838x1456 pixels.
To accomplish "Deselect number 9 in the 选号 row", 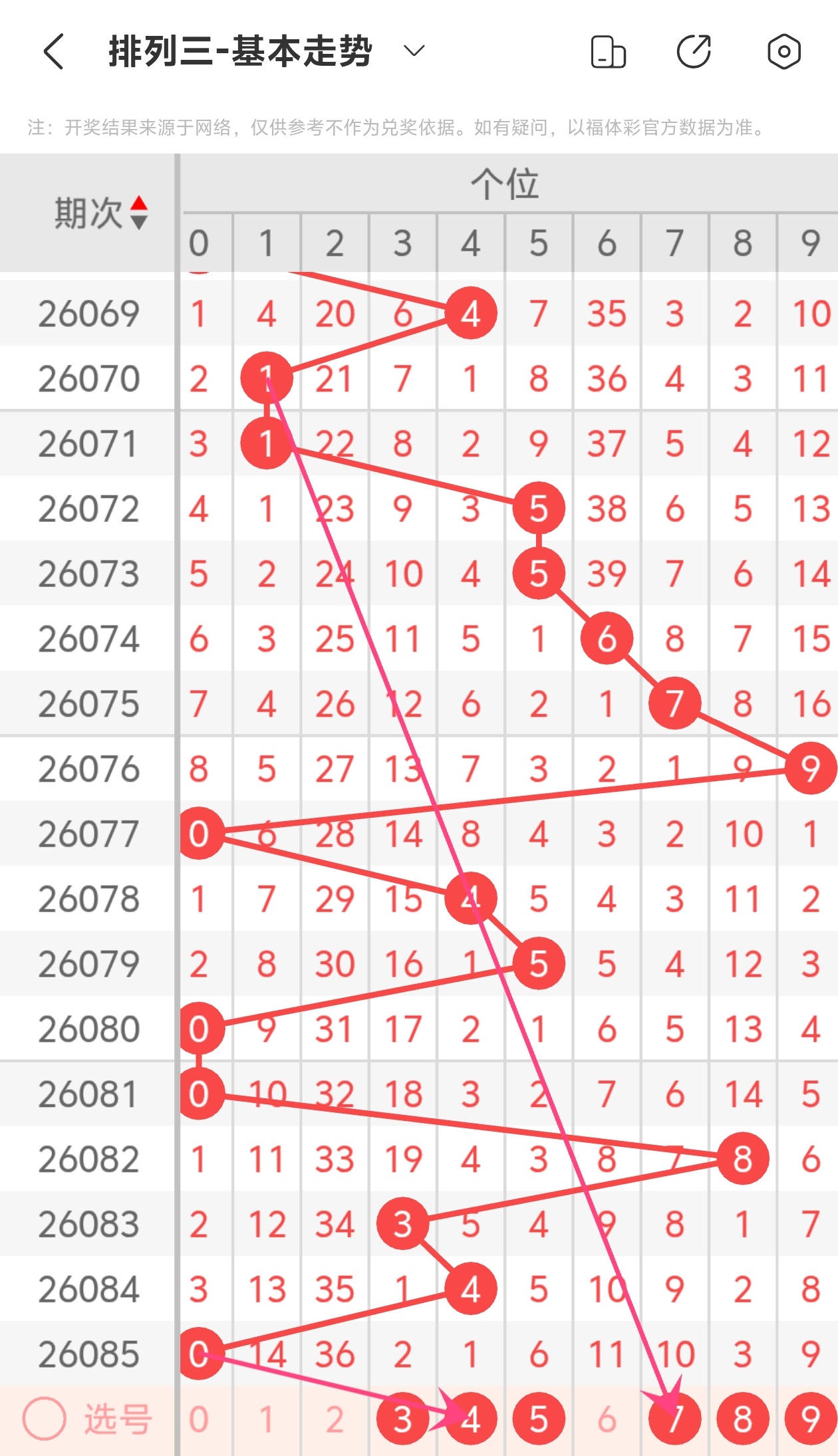I will coord(810,1419).
